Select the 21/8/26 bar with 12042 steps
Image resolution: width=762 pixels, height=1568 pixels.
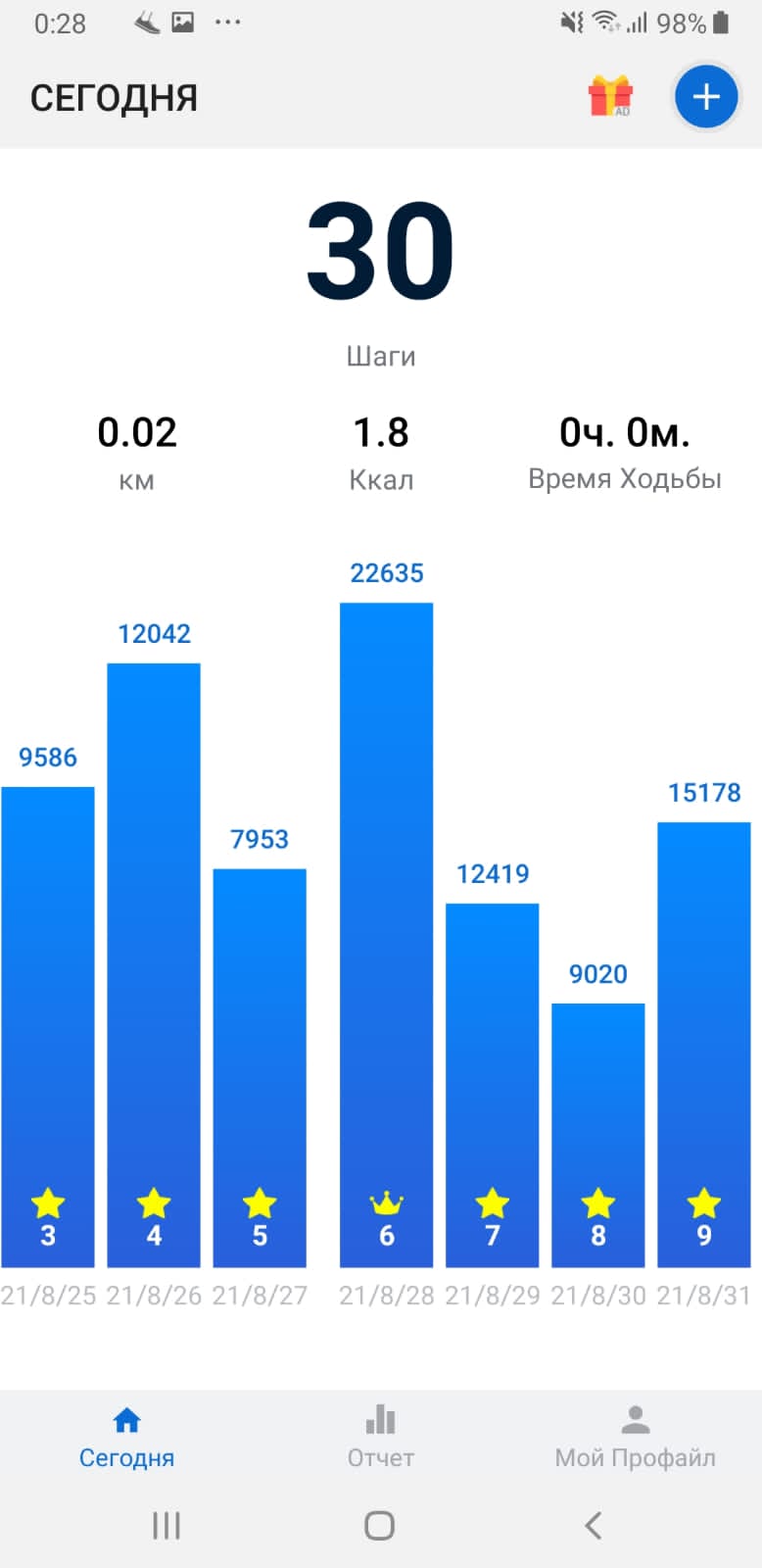click(154, 965)
